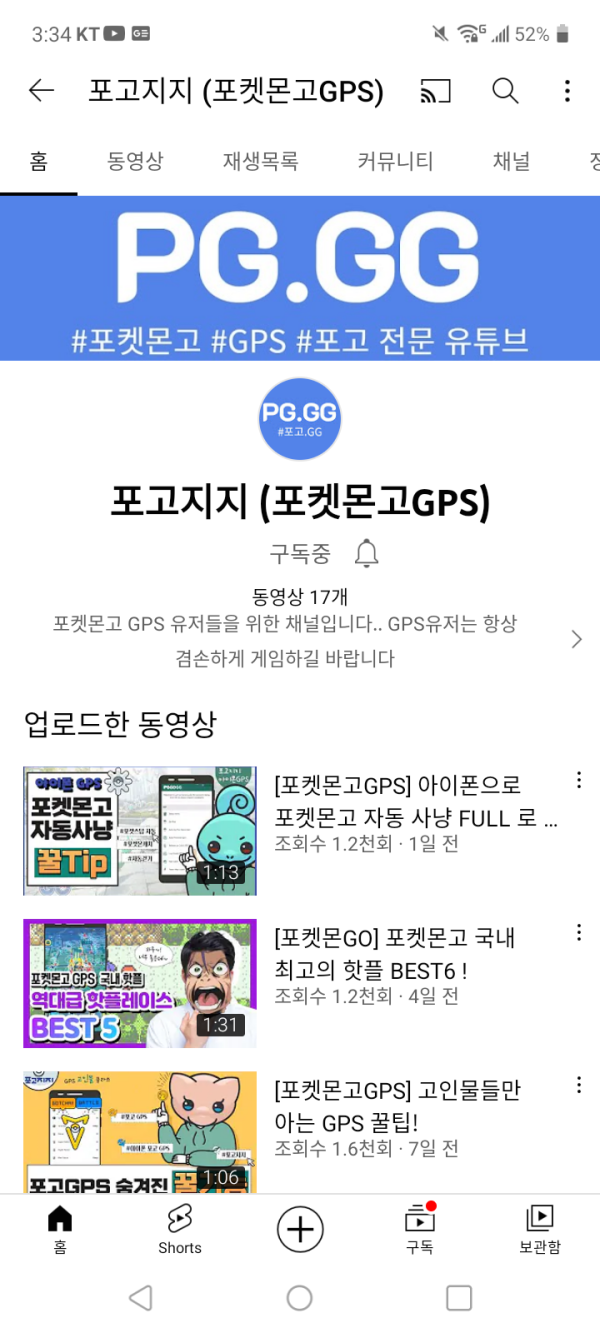
Task: Watch the 국내 최고의 핫플 BEST6 video
Action: tap(140, 983)
